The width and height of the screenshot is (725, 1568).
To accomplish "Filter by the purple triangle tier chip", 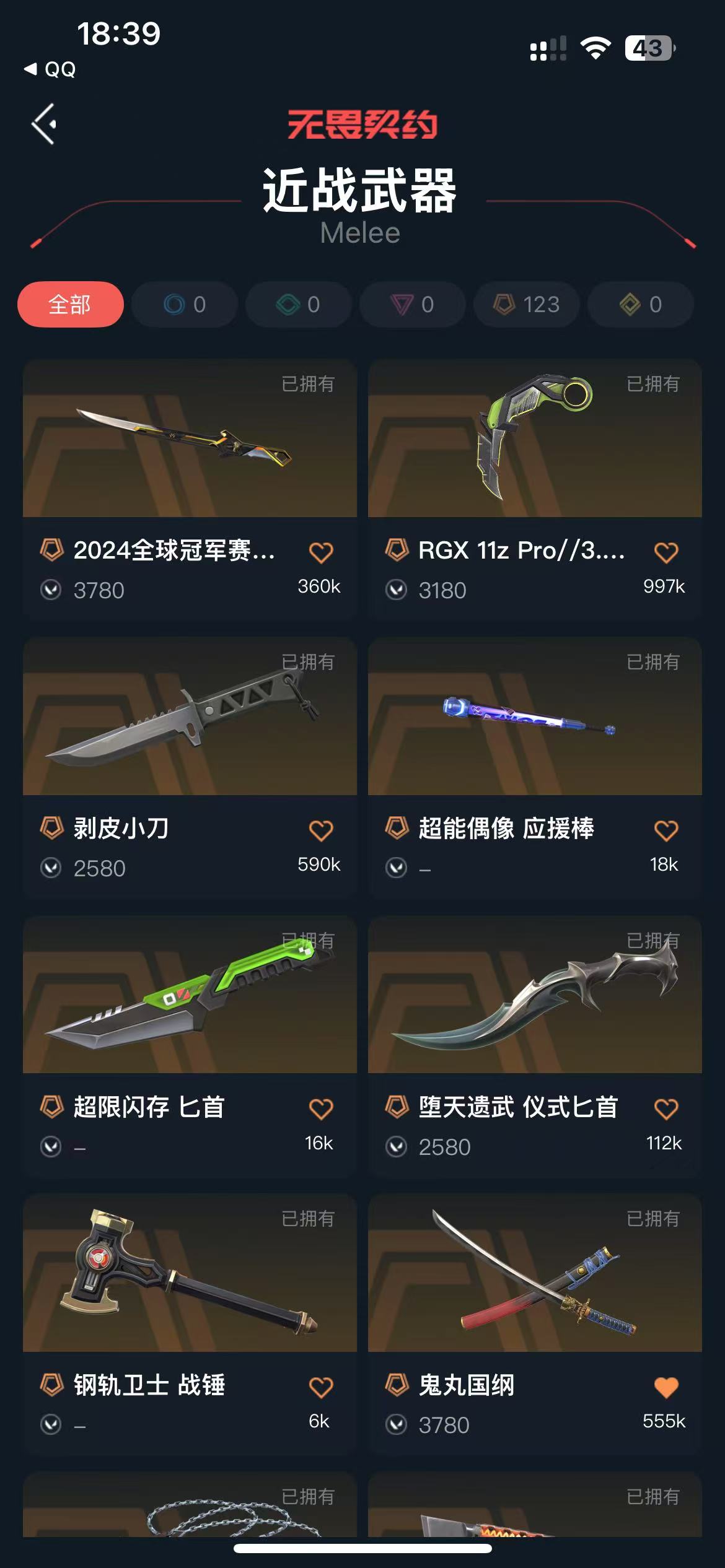I will coord(413,305).
